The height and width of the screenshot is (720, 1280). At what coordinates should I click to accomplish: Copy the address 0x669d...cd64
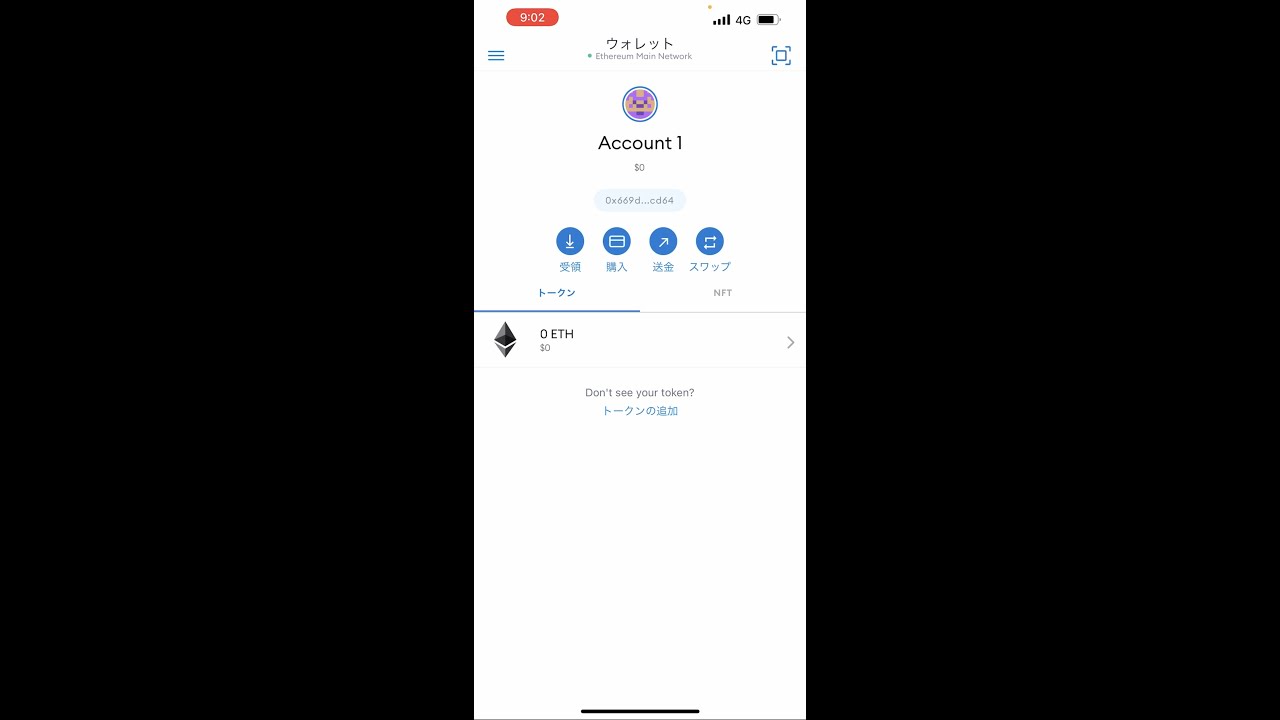pyautogui.click(x=639, y=200)
